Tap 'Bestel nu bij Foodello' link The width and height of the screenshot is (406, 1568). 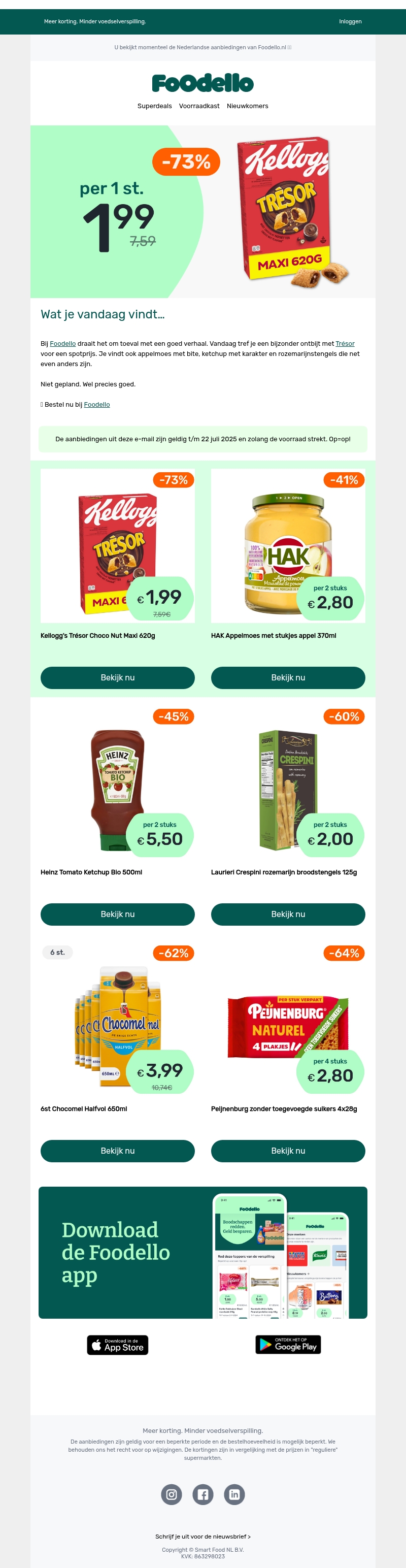97,404
